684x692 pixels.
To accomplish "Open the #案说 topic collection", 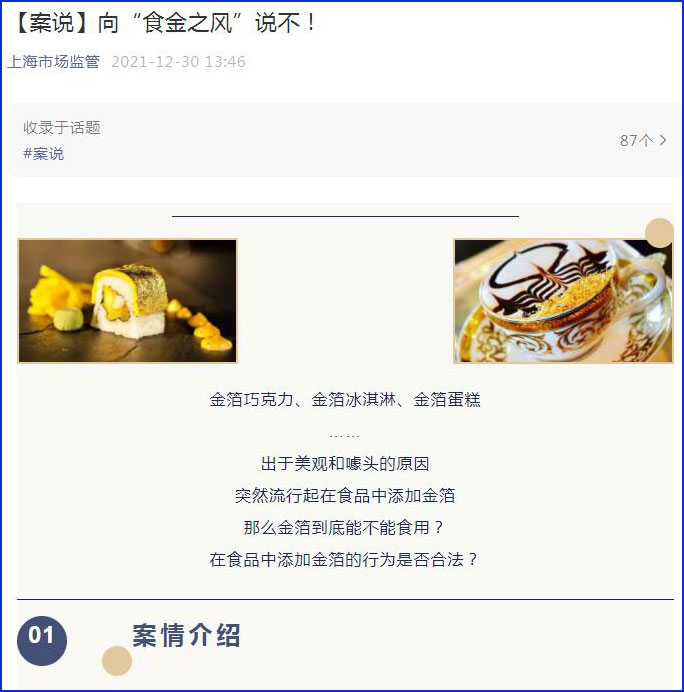I will click(44, 154).
